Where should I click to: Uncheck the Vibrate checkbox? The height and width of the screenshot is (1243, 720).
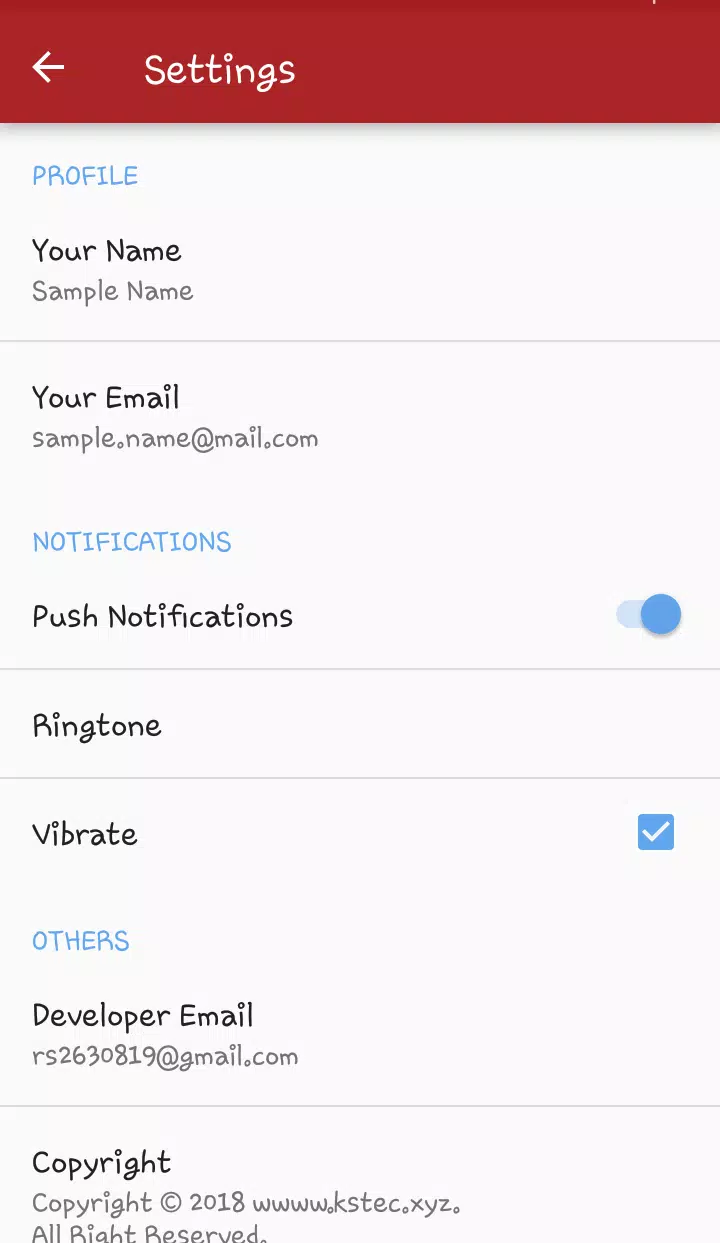coord(656,832)
